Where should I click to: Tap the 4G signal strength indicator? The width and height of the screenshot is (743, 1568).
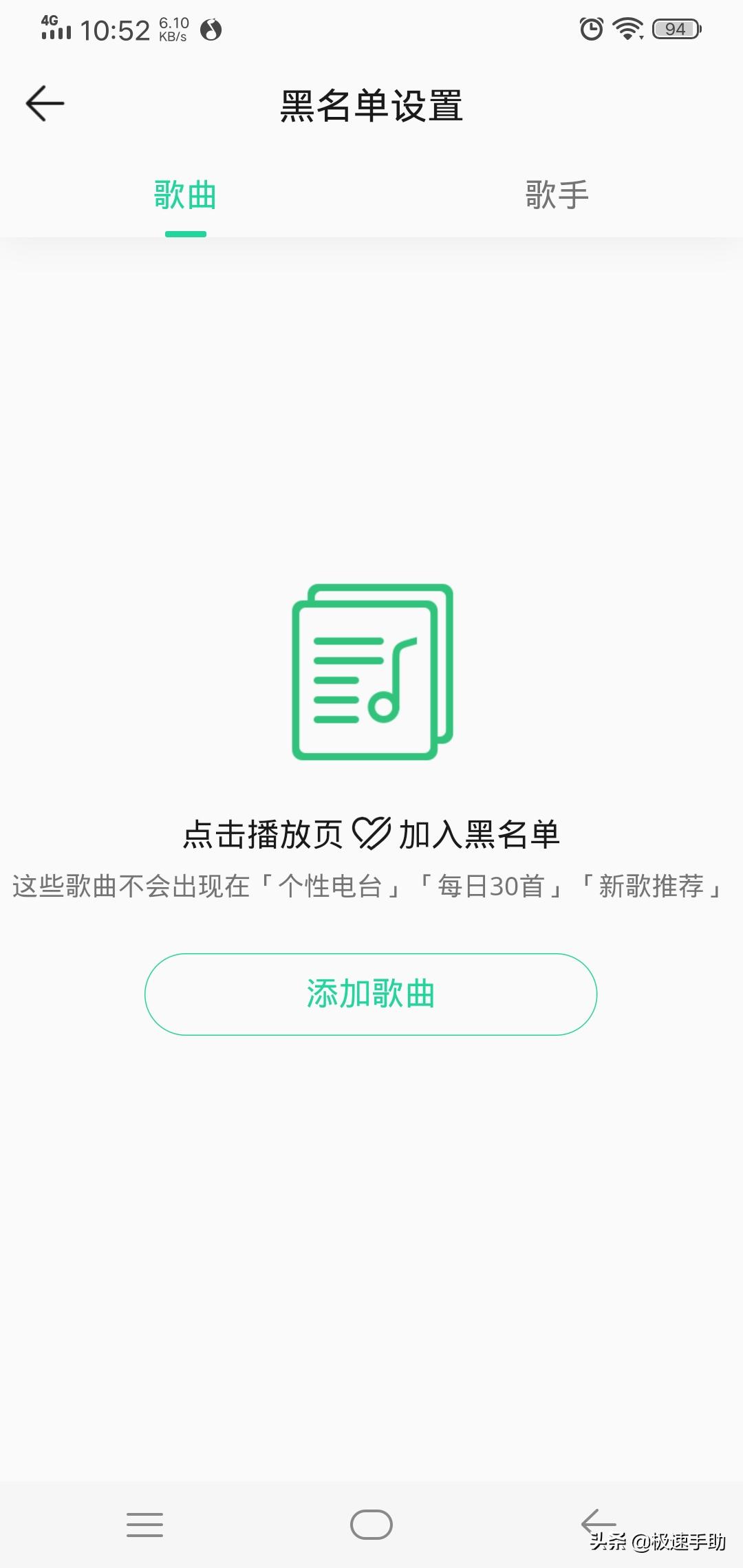coord(56,29)
